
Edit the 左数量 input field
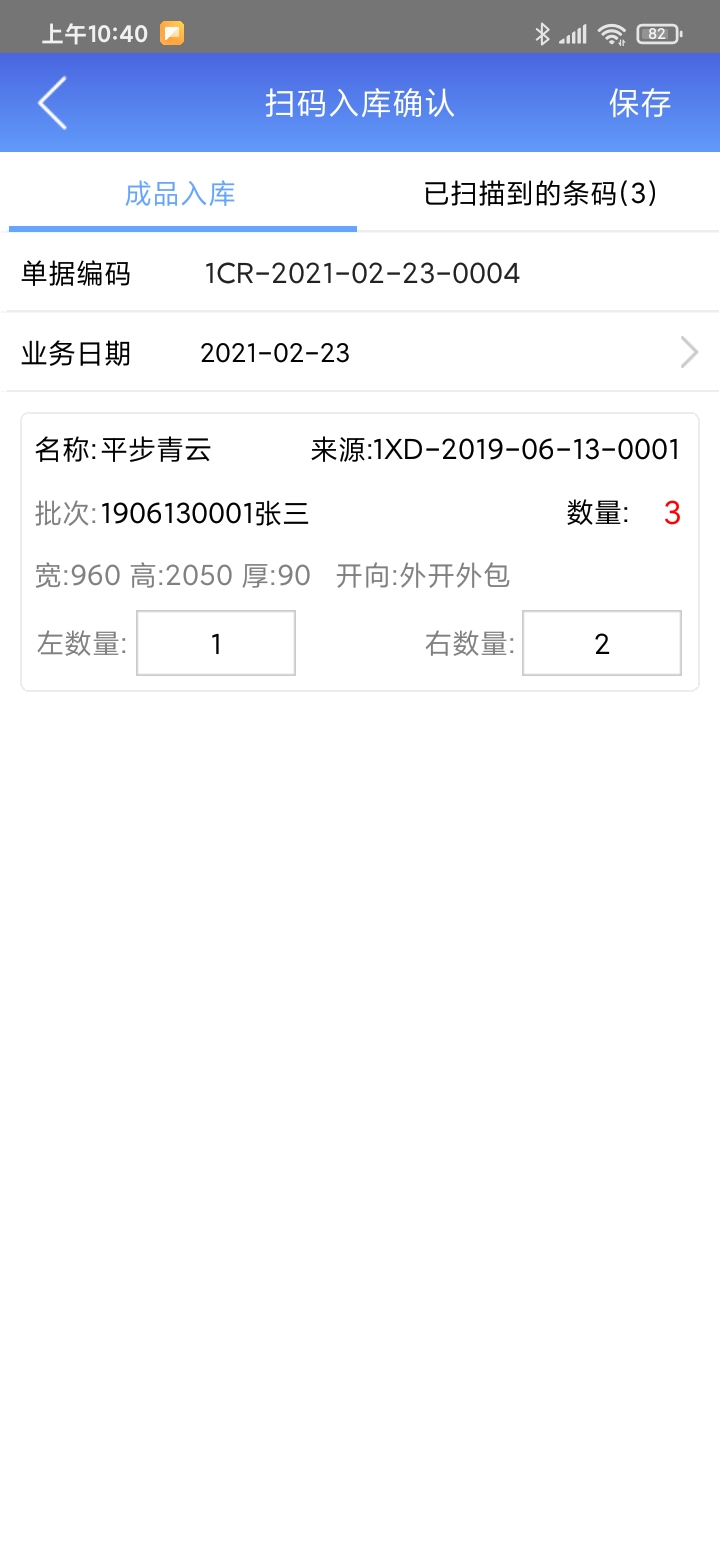click(x=216, y=644)
